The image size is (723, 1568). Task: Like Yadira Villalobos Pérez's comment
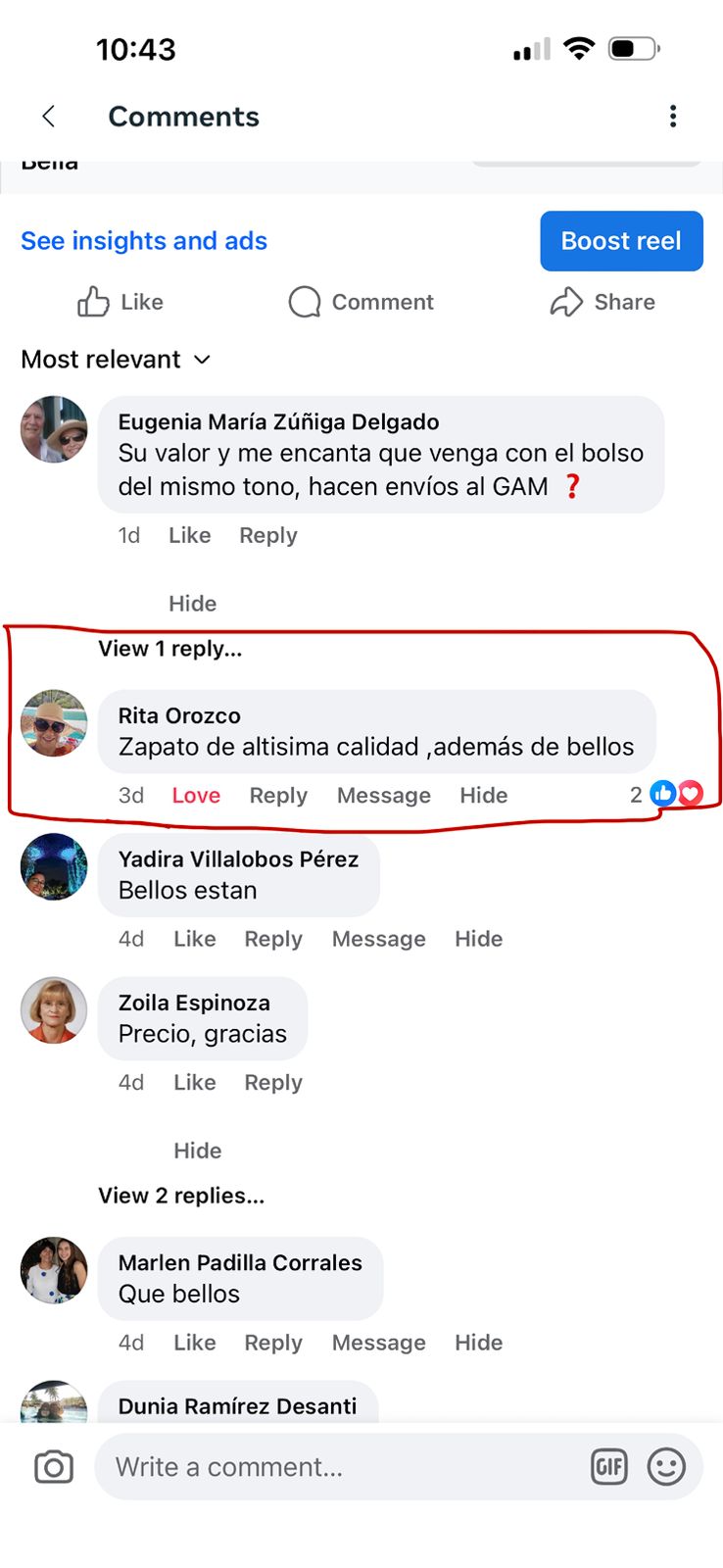[194, 939]
